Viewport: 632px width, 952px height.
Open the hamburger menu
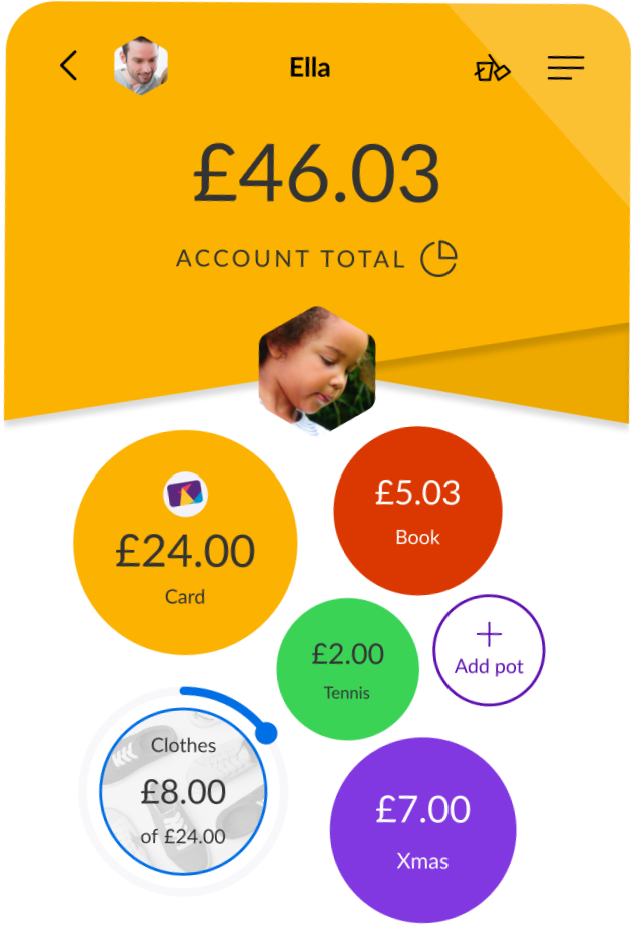point(565,68)
